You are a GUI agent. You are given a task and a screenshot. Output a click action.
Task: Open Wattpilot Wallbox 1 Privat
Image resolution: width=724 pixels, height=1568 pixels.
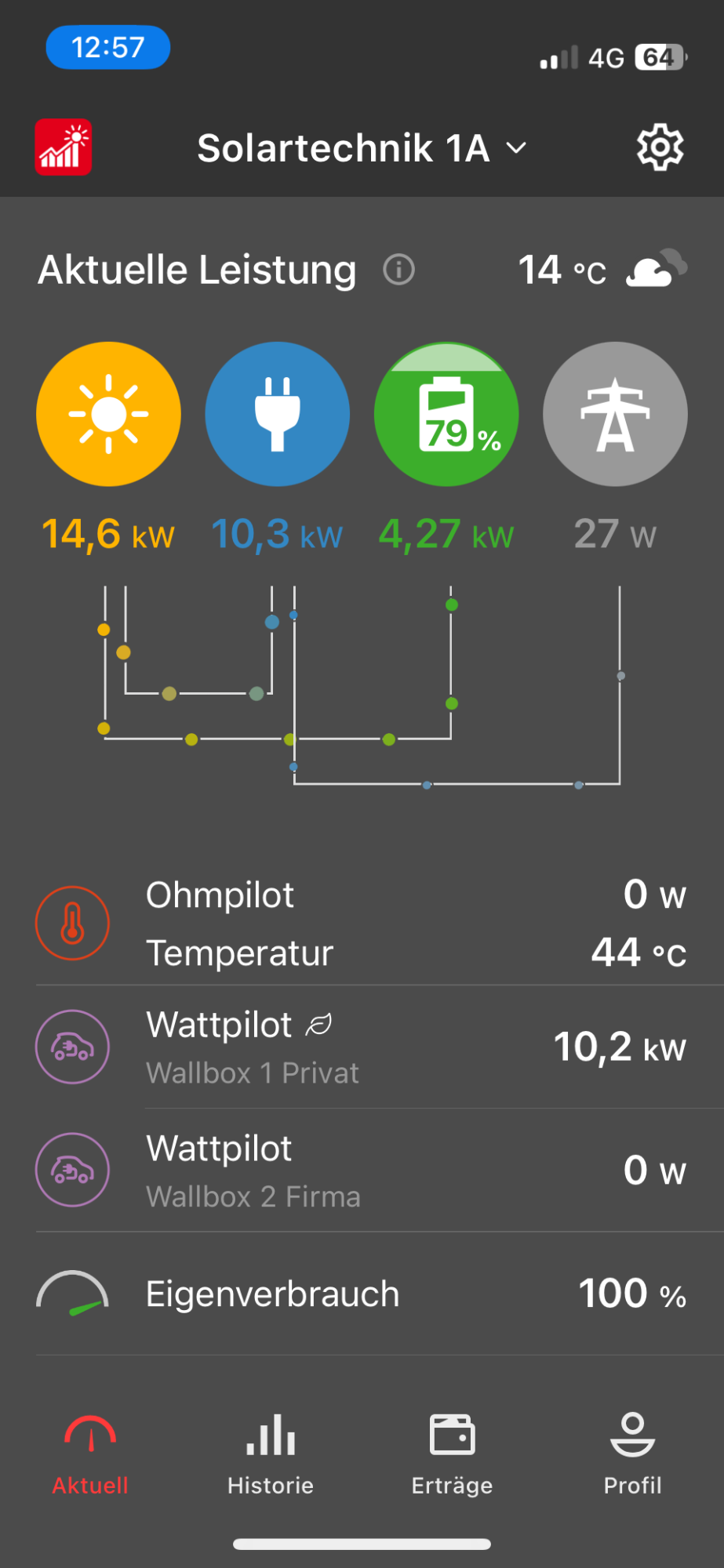click(x=362, y=1047)
